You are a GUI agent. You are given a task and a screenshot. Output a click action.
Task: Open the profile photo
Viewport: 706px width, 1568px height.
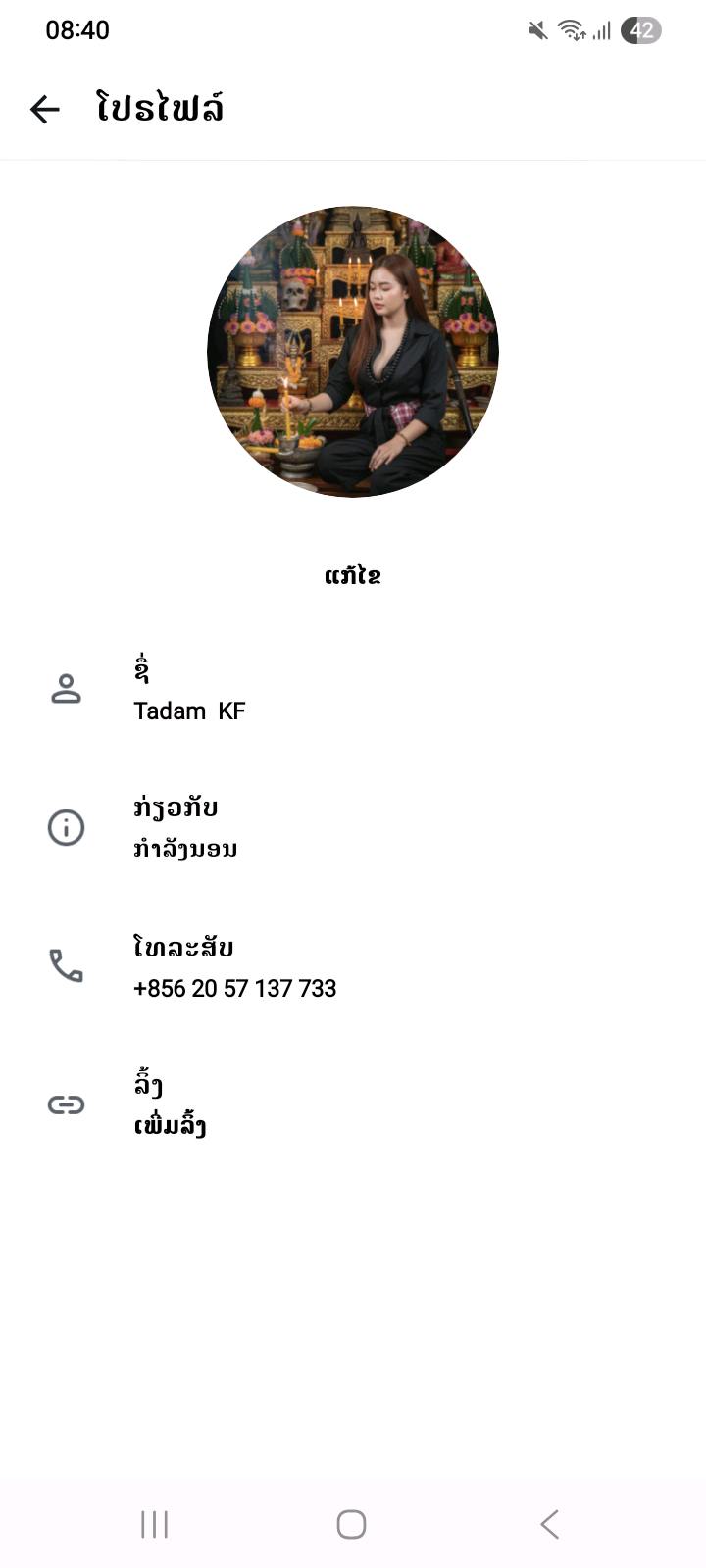click(x=353, y=351)
